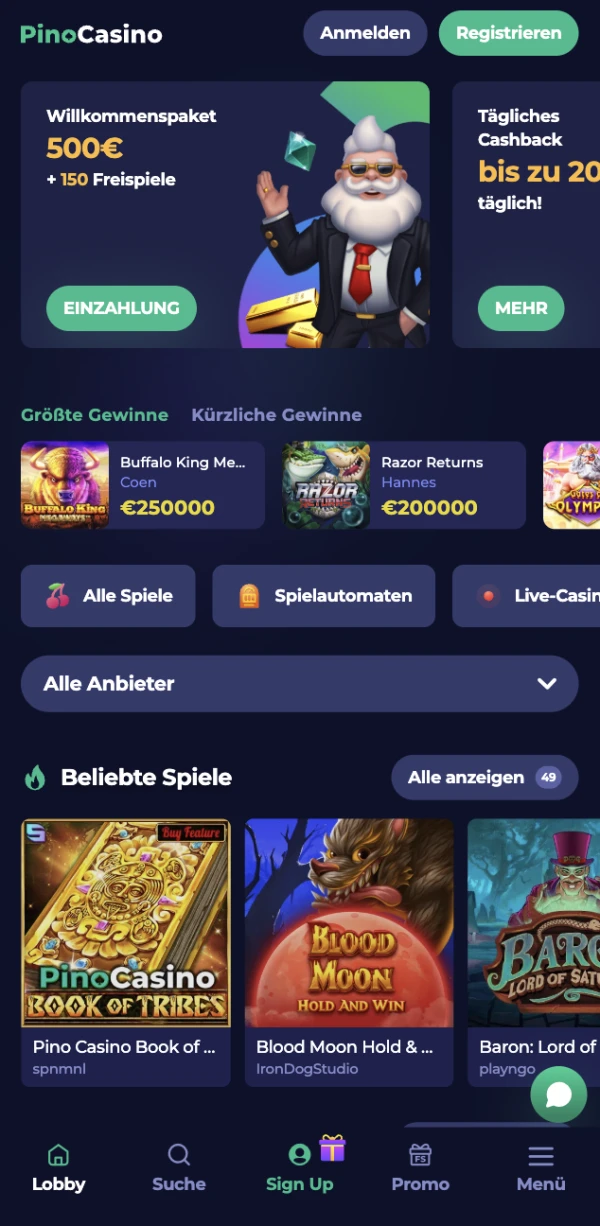Open Sign Up in bottom navigation

point(299,1168)
